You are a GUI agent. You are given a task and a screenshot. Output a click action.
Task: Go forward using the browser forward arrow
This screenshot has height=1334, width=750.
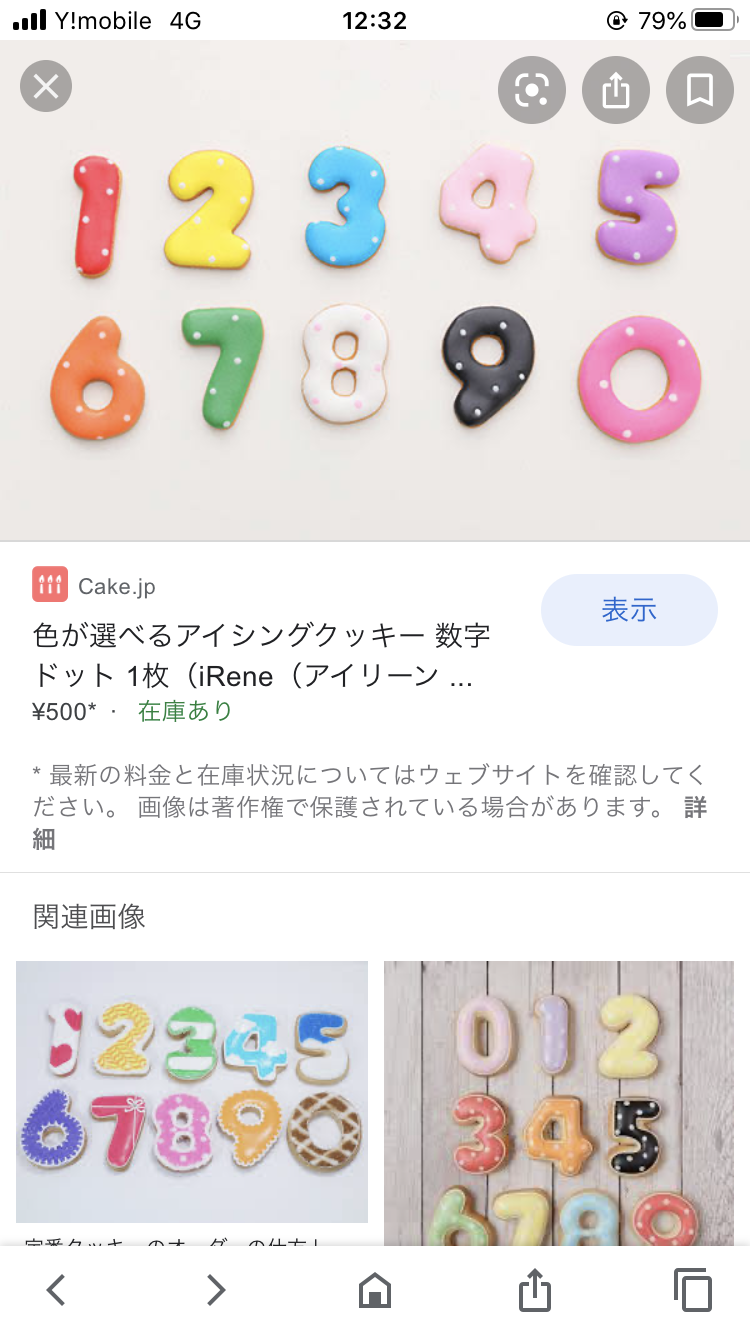point(215,1290)
